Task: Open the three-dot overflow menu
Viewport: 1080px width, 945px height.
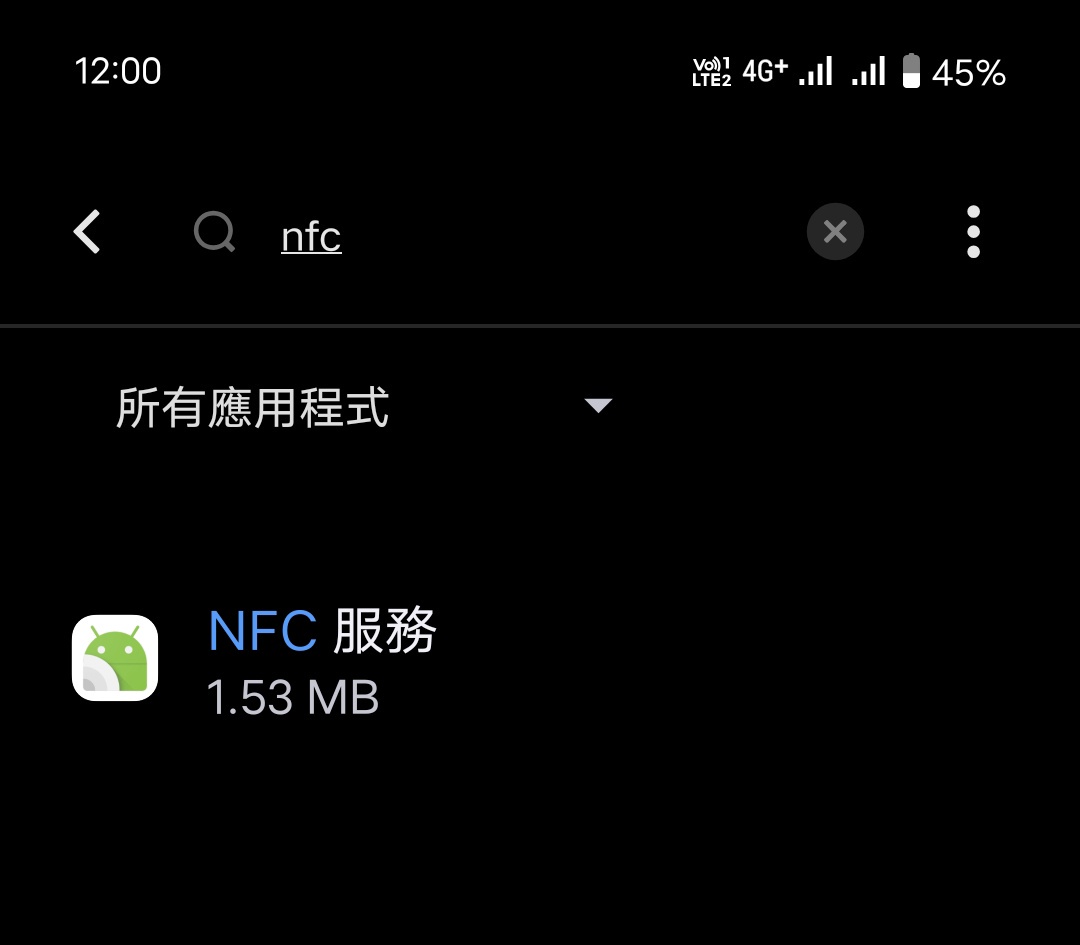Action: [x=973, y=232]
